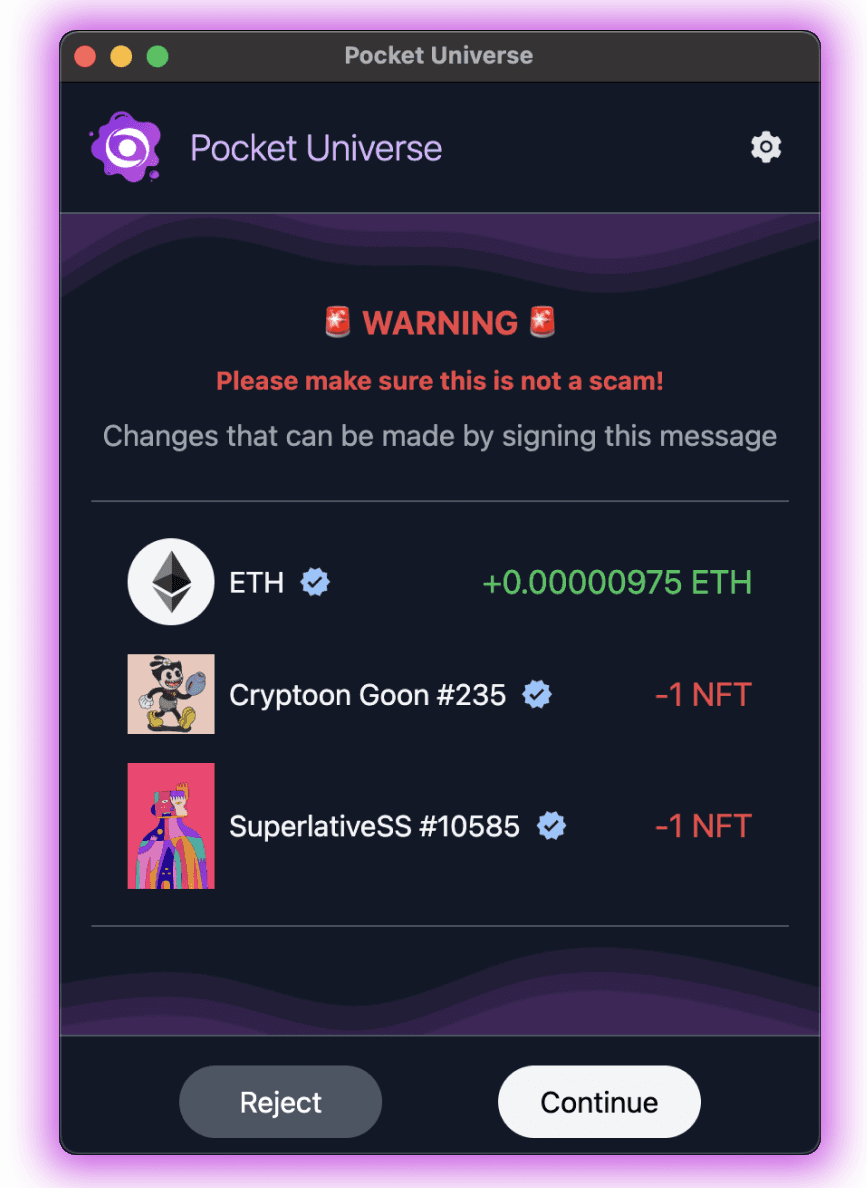Screen dimensions: 867x1188
Task: Open the settings gear
Action: (x=765, y=148)
